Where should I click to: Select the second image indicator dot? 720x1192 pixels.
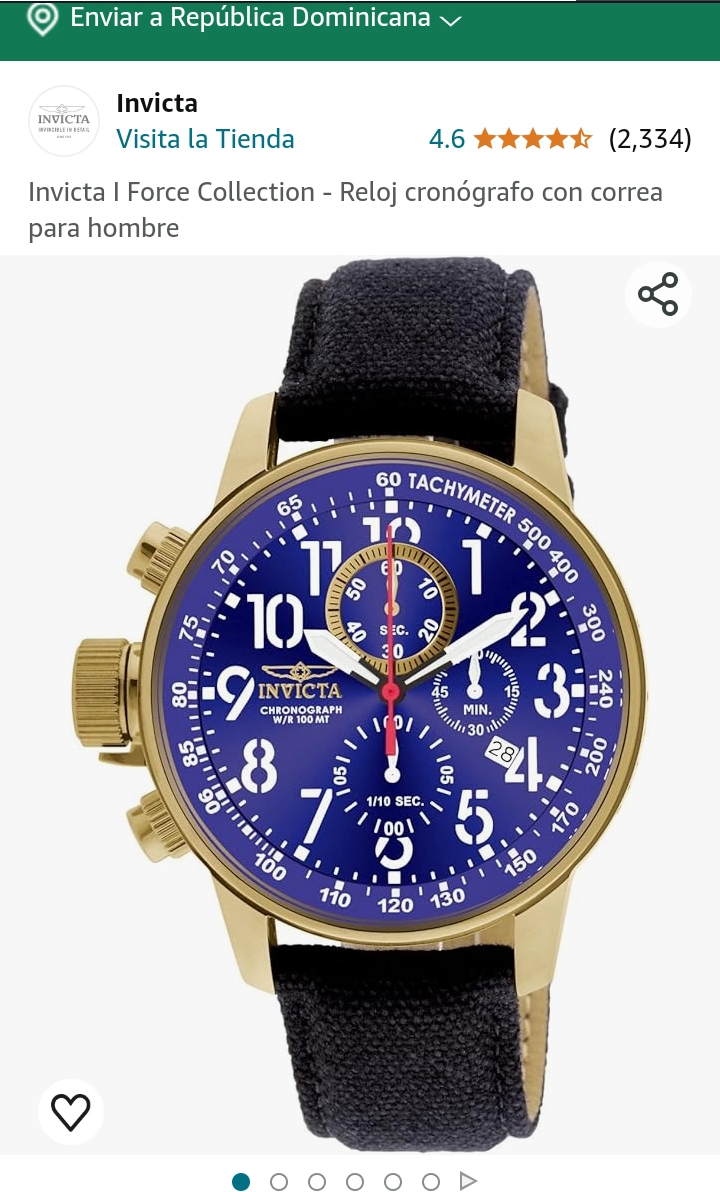pyautogui.click(x=279, y=1181)
